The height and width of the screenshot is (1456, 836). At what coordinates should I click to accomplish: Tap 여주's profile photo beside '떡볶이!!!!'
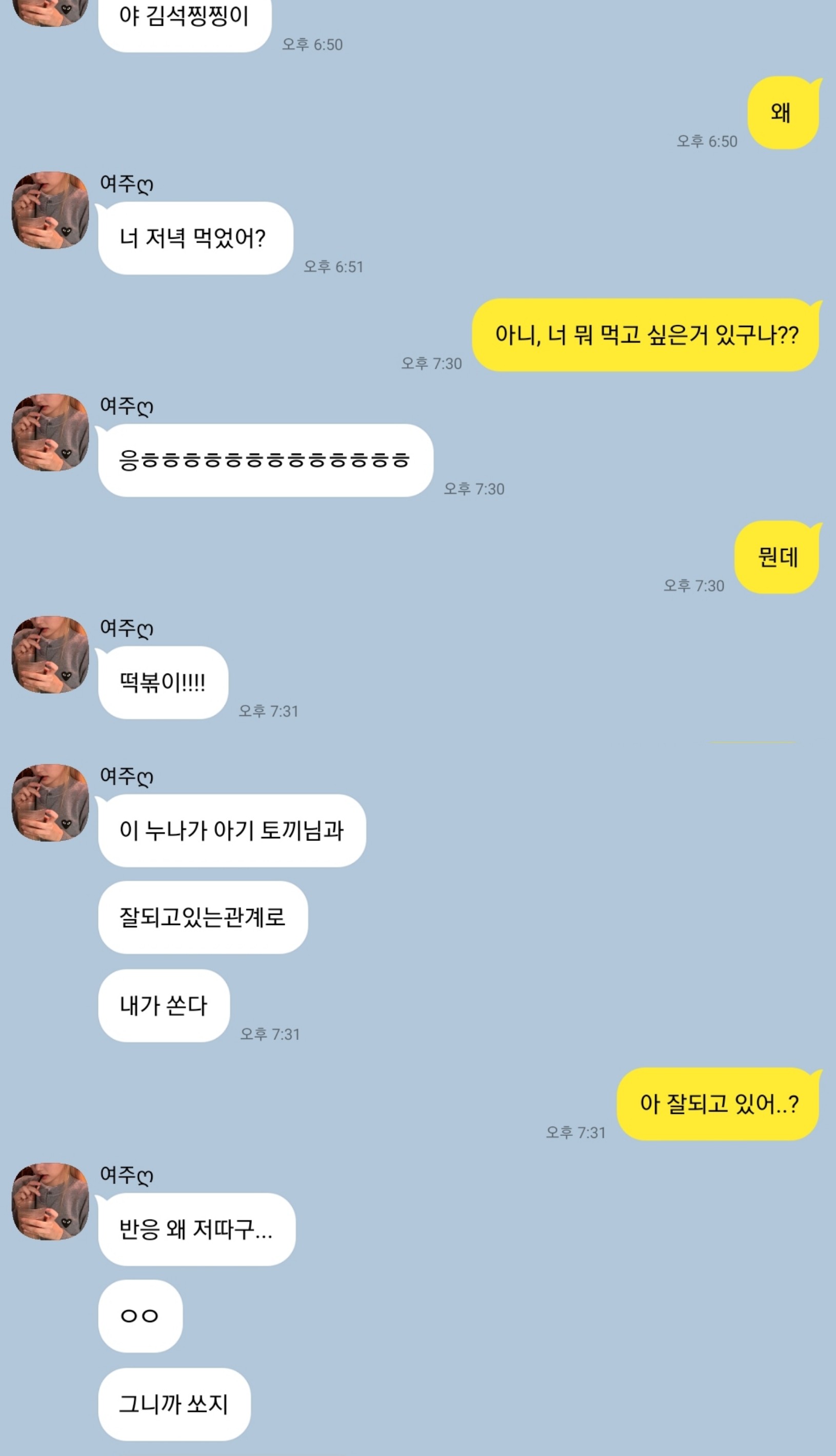tap(51, 655)
